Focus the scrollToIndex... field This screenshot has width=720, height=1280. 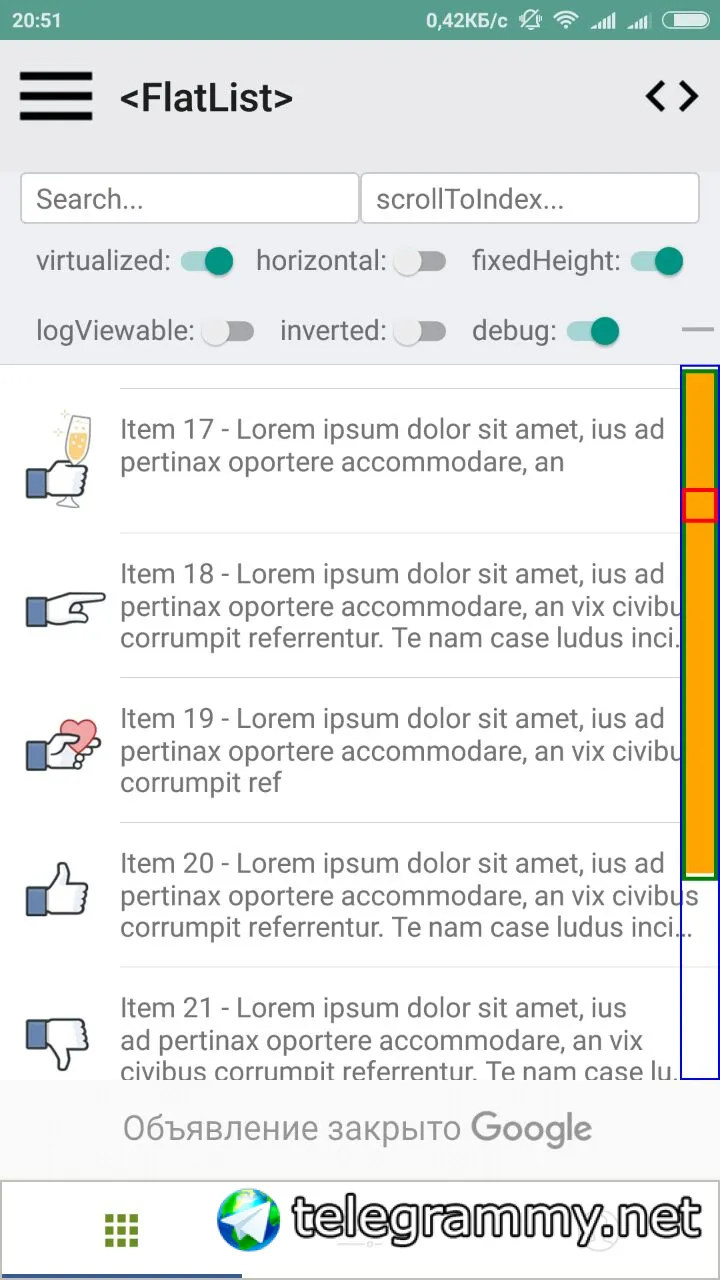(529, 199)
